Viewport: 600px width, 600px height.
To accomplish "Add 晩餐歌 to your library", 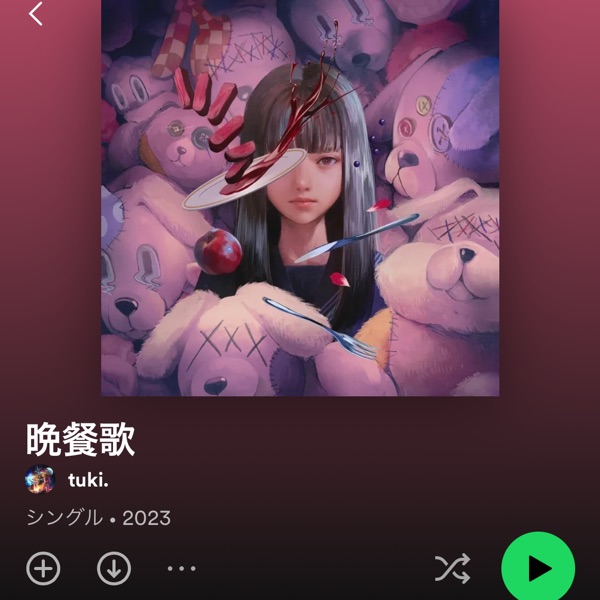I will coord(43,569).
